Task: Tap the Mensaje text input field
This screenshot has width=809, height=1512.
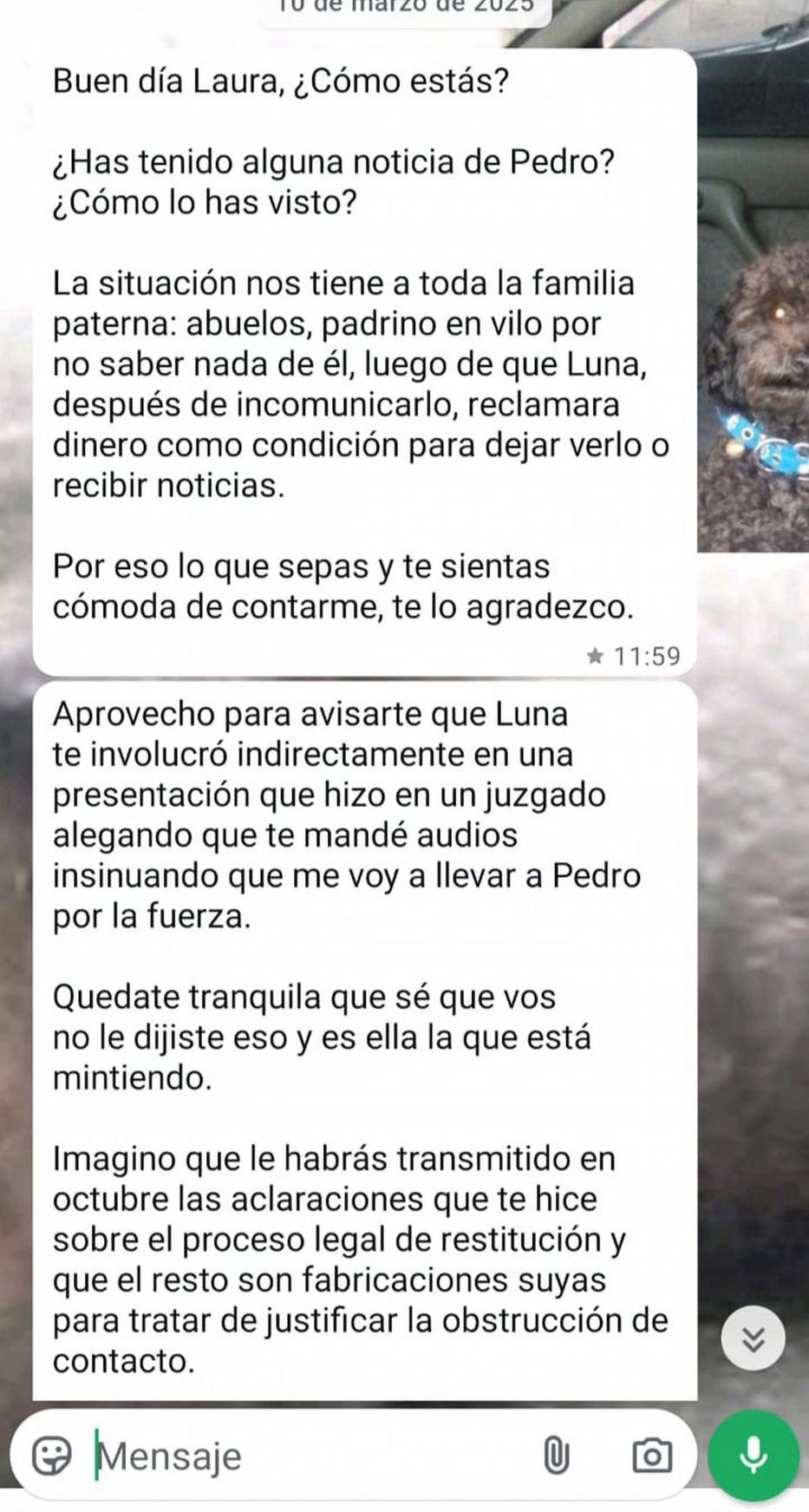Action: coord(303,1456)
